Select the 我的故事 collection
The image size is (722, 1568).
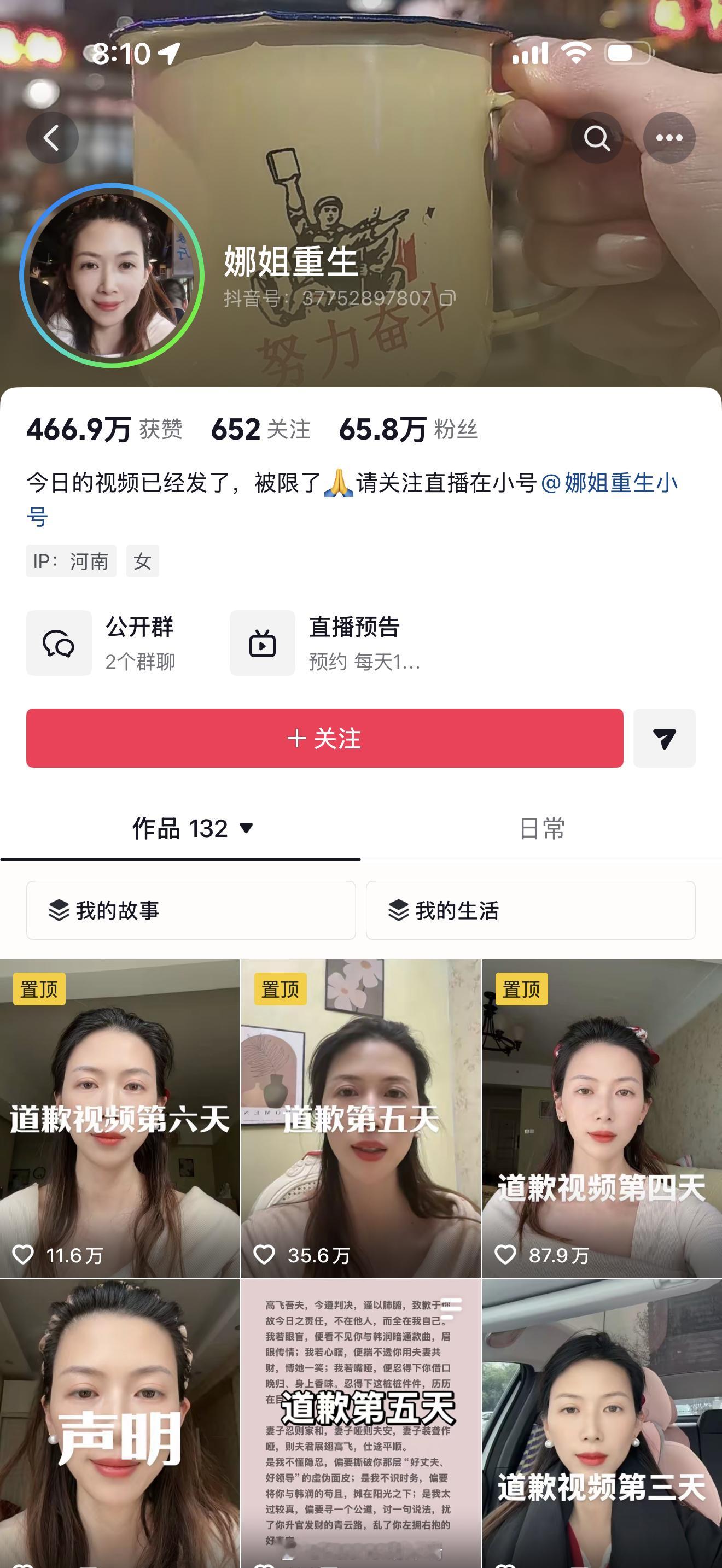[x=191, y=910]
